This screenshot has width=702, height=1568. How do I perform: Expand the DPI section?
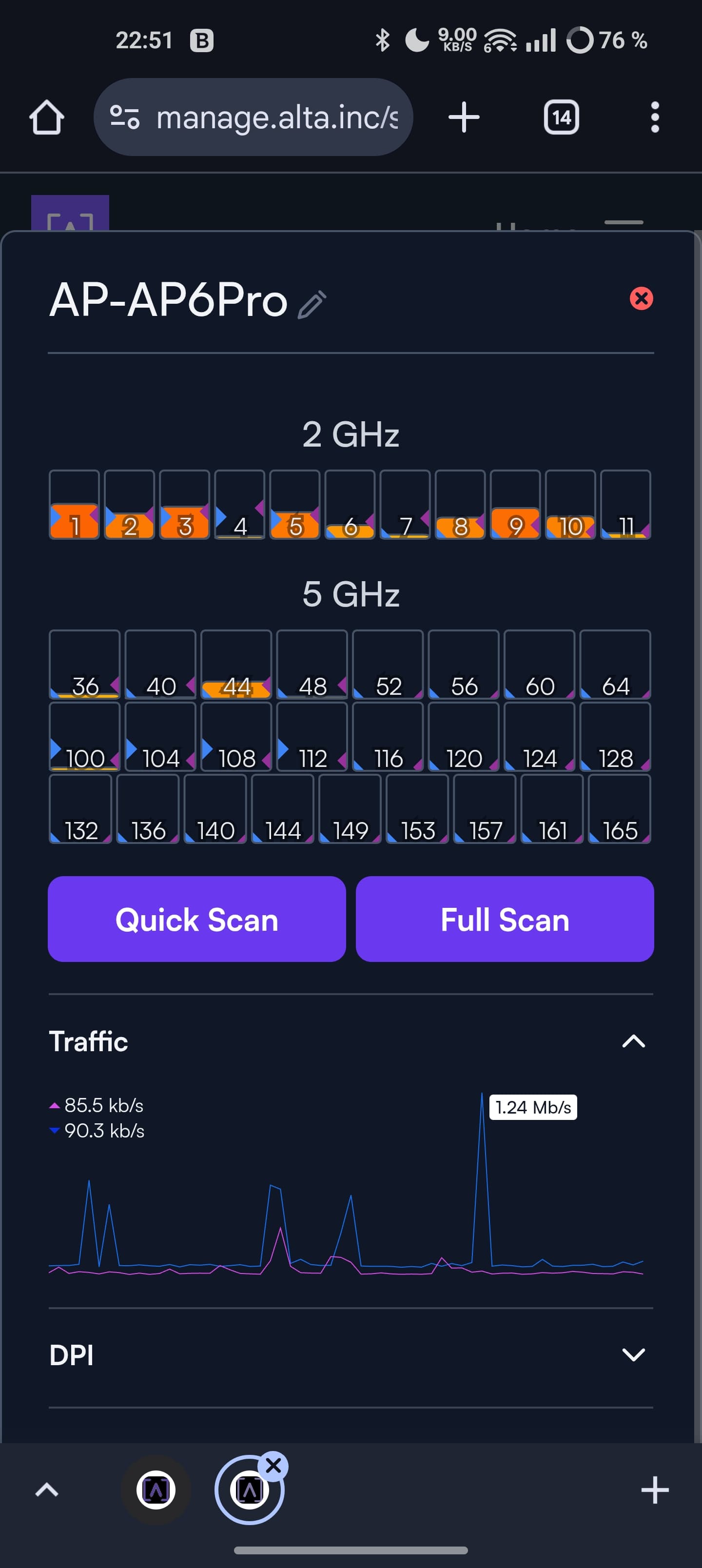633,1354
